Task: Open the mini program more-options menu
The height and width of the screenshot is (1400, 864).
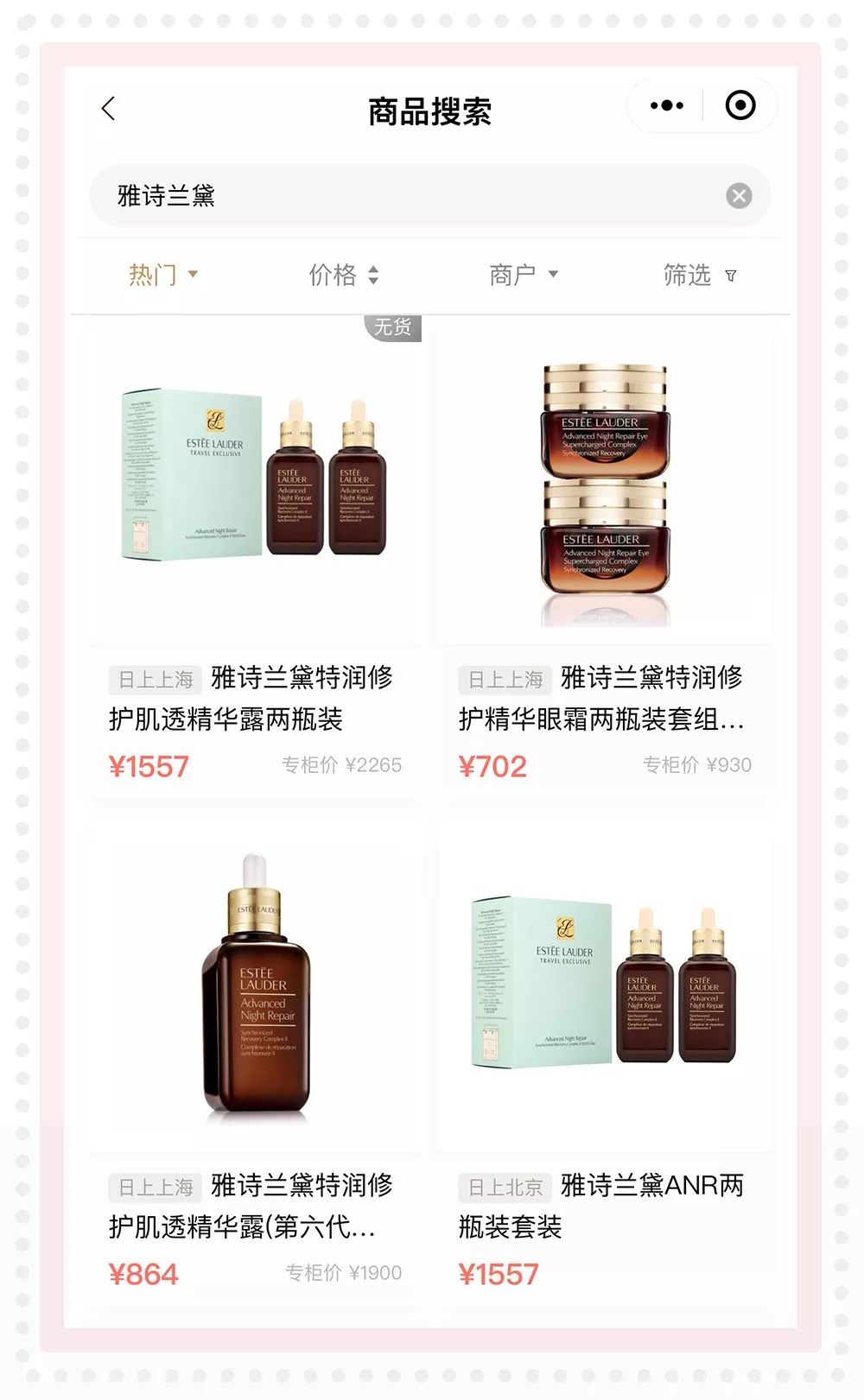Action: tap(666, 105)
